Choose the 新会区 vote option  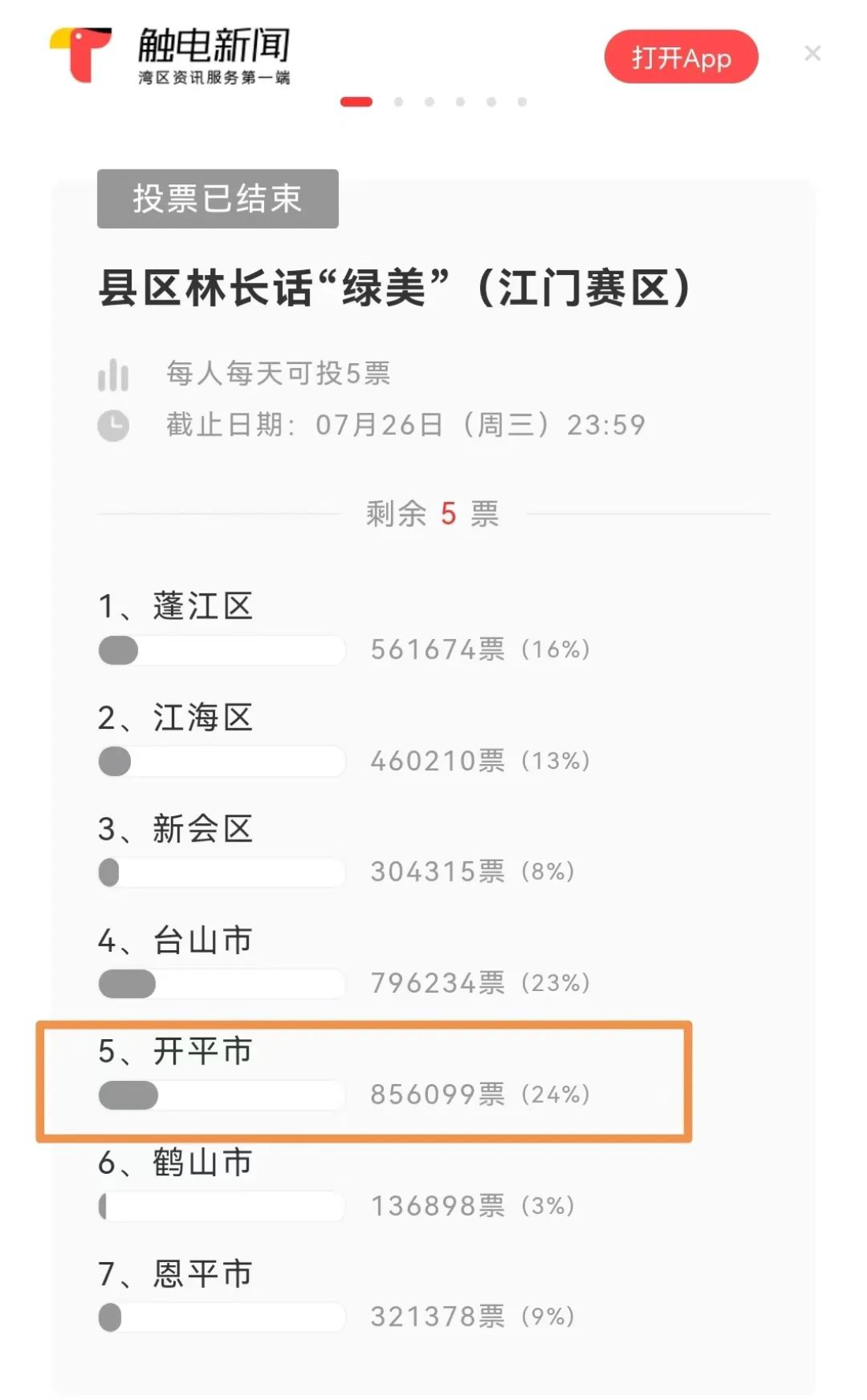coord(433,850)
